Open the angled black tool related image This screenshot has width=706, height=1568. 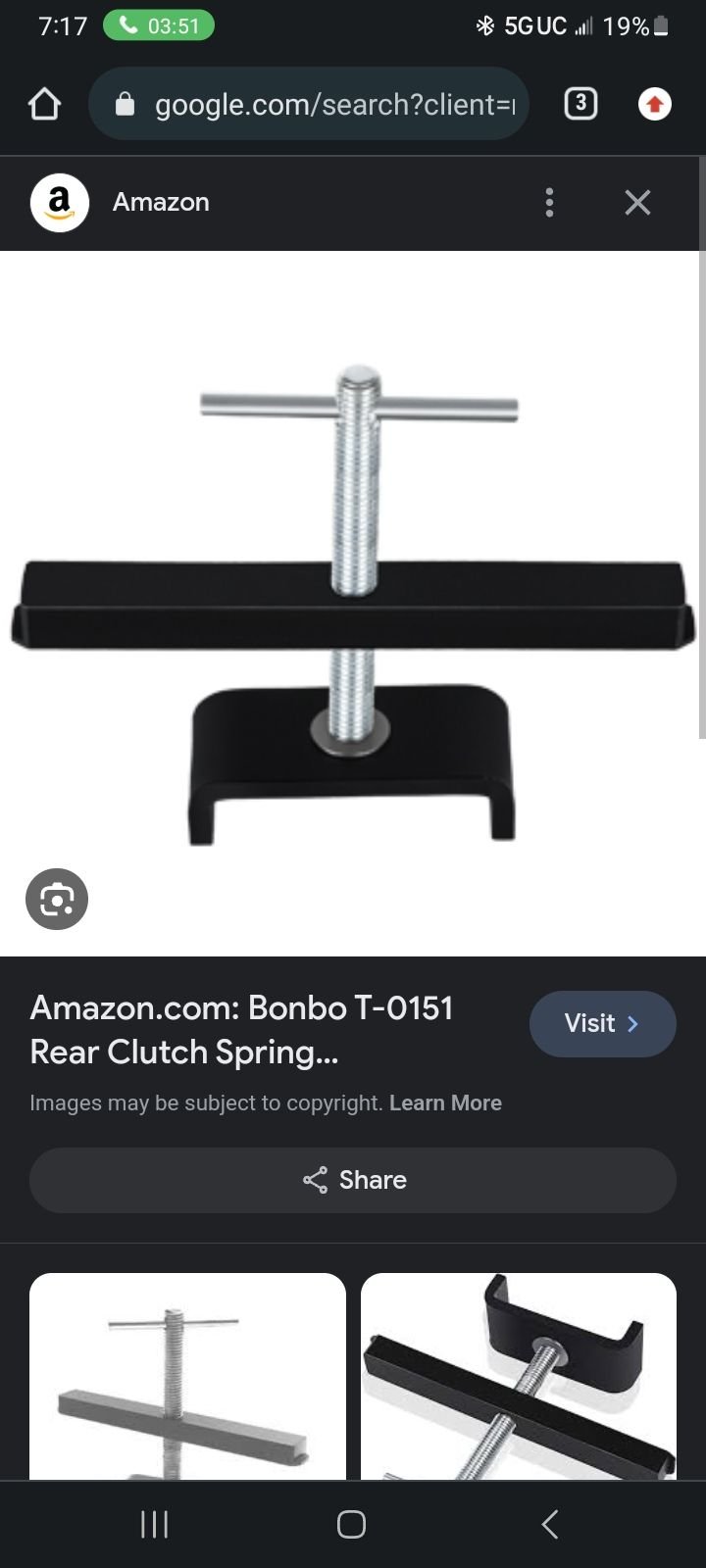pos(519,1376)
